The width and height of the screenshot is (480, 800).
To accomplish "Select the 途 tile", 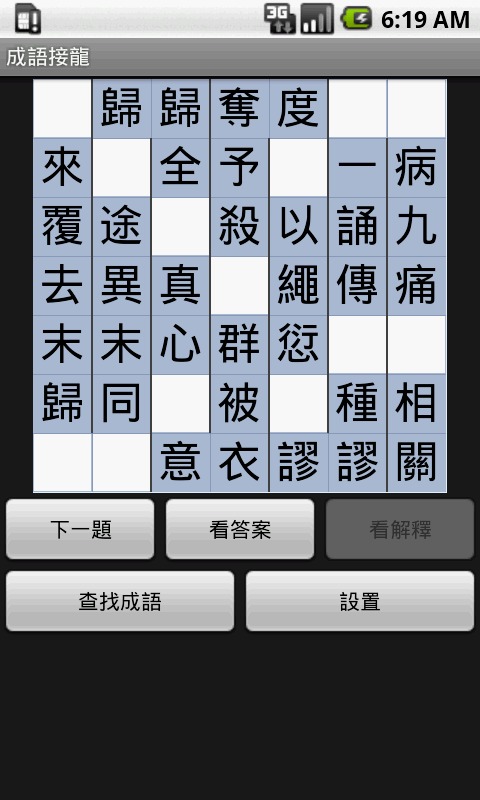I will pyautogui.click(x=121, y=227).
